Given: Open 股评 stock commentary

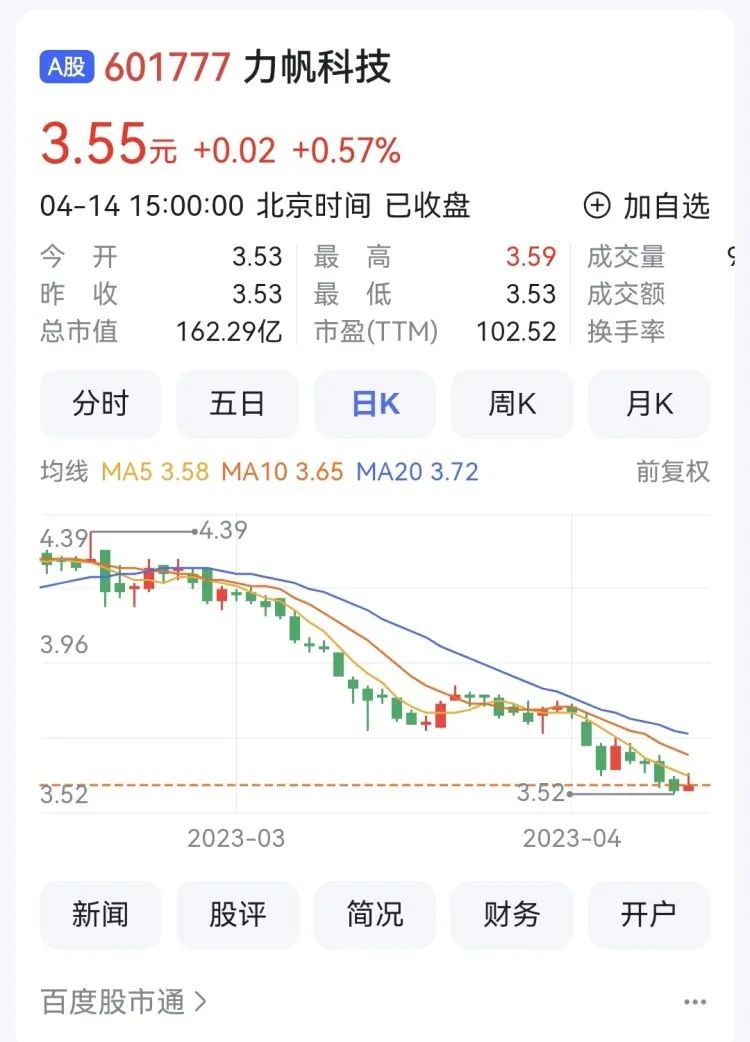Looking at the screenshot, I should coord(237,914).
